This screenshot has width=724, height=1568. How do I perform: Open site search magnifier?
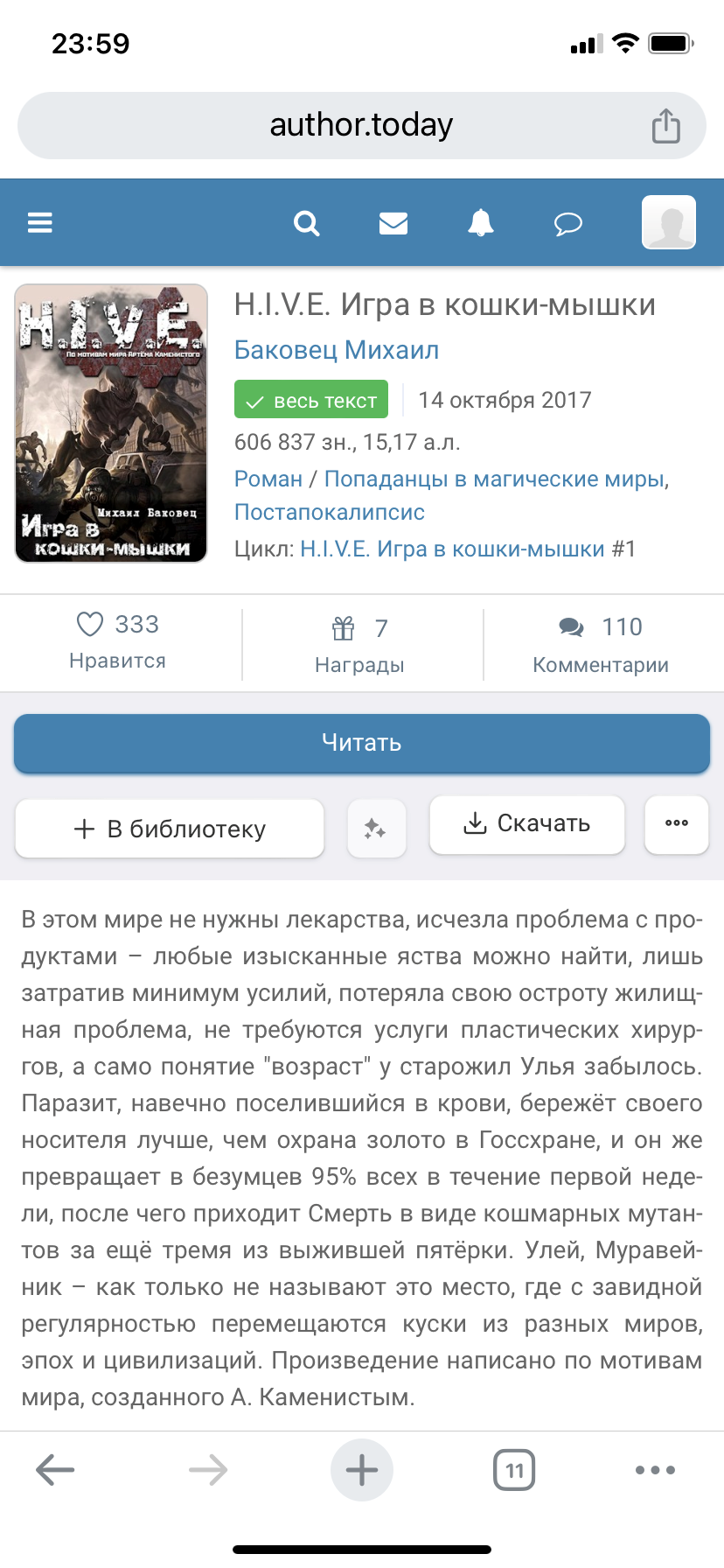pos(306,224)
